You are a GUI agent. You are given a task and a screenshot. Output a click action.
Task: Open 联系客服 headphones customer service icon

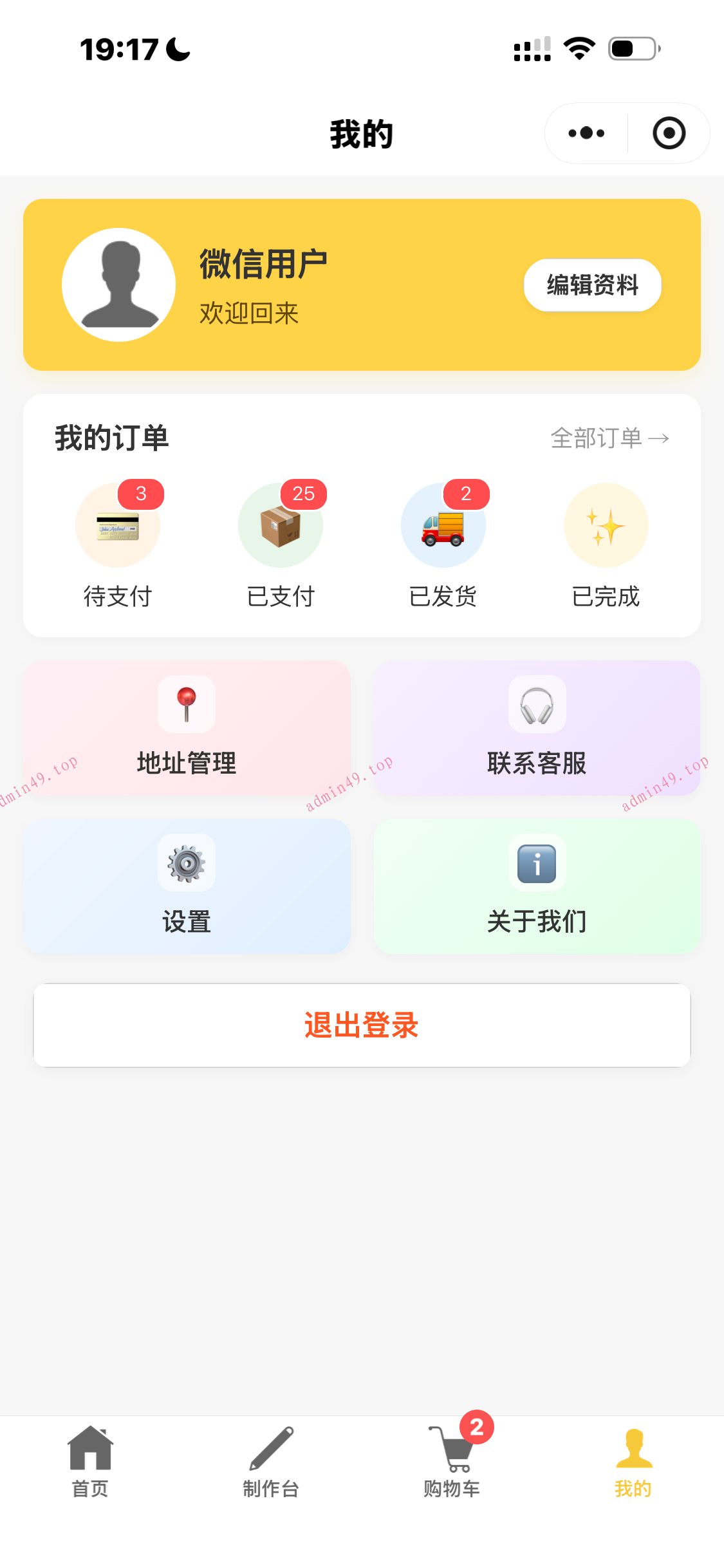pyautogui.click(x=537, y=704)
